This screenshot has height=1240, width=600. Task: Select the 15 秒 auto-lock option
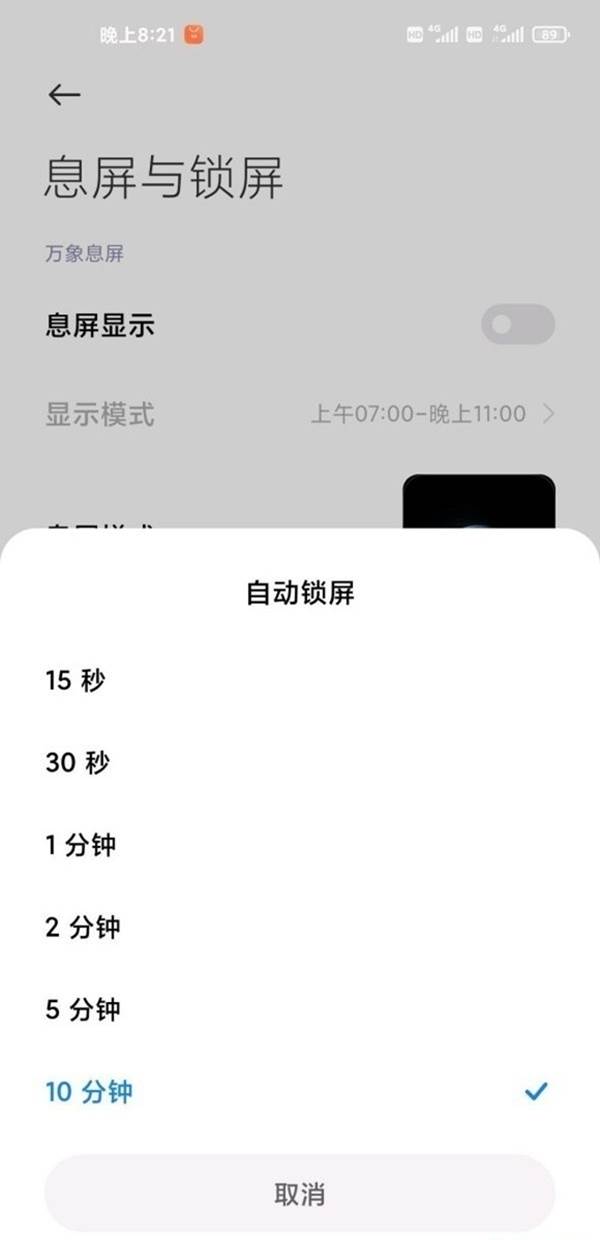point(300,681)
